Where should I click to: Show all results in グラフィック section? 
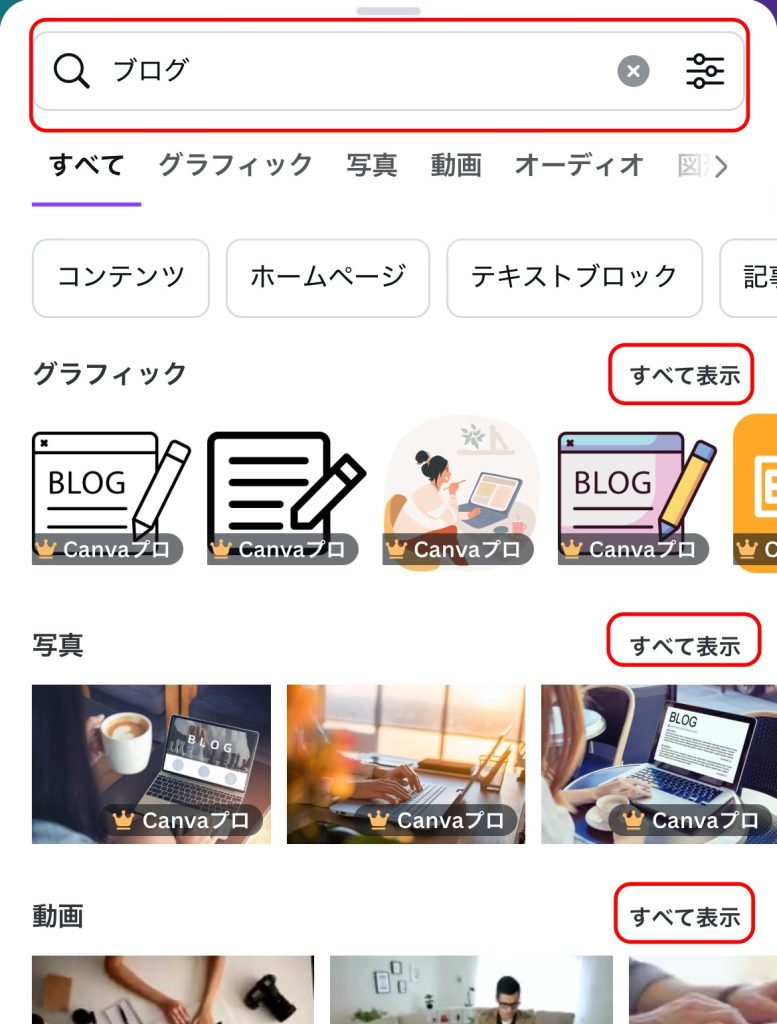point(684,375)
